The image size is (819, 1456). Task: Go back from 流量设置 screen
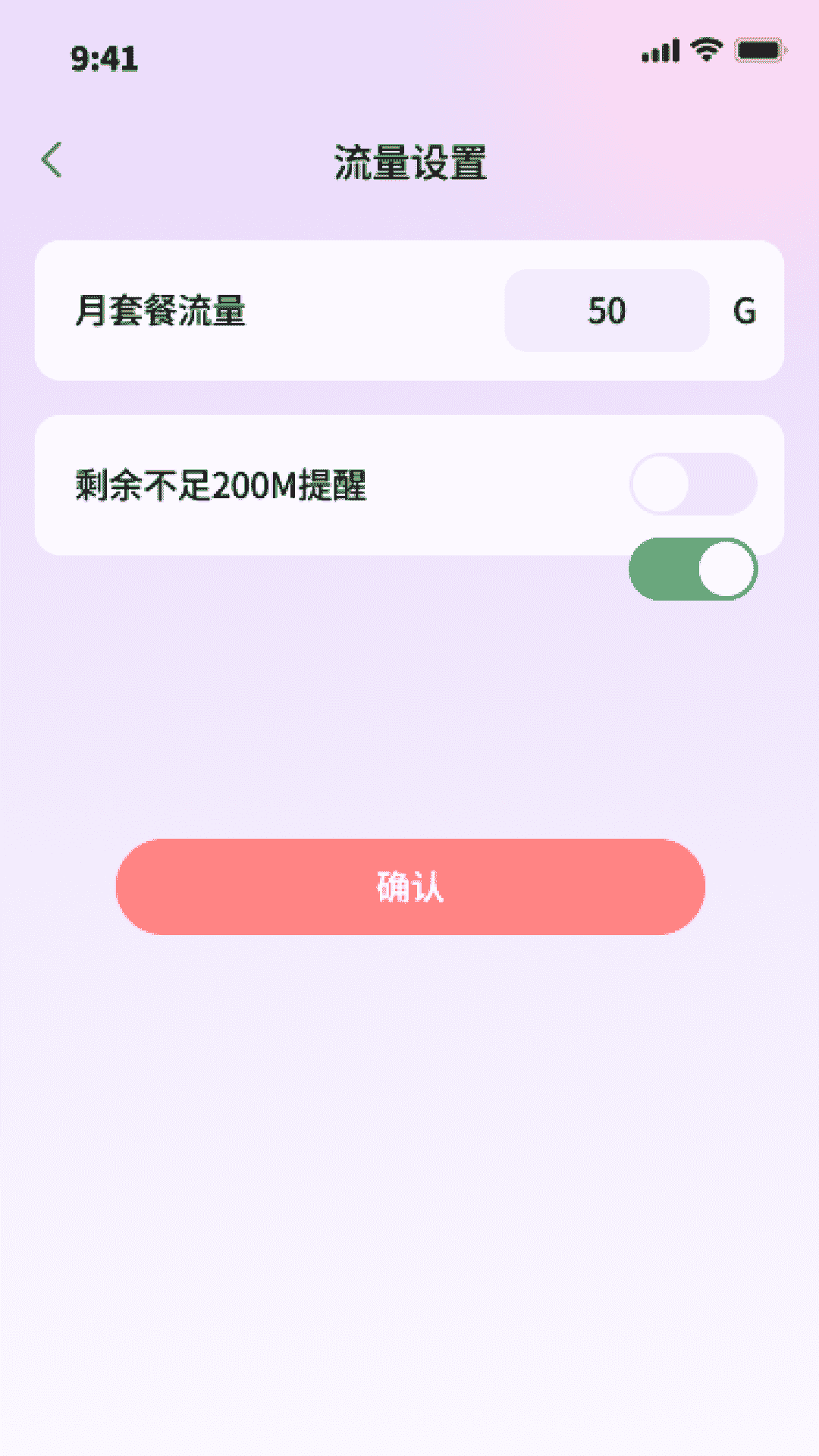tap(52, 160)
